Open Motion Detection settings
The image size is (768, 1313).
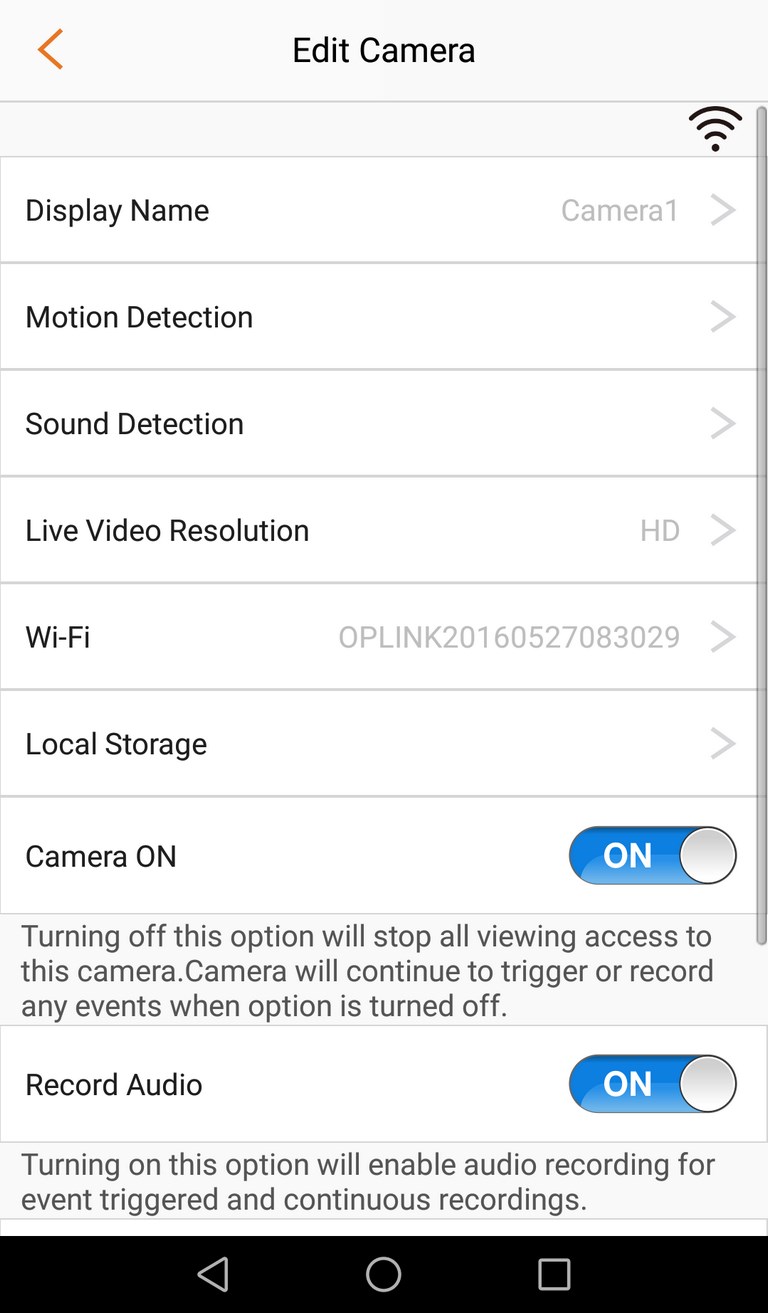(377, 317)
